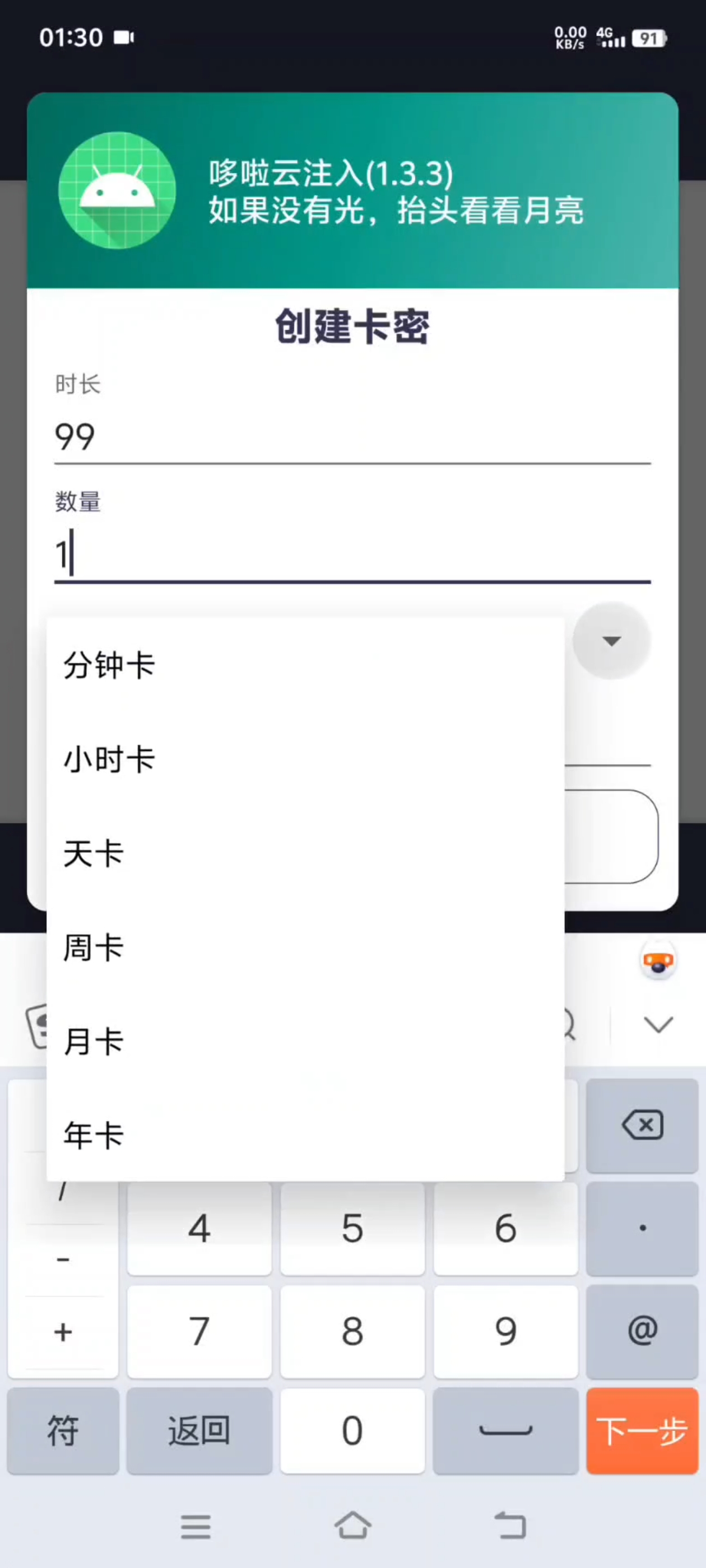Viewport: 706px width, 1568px height.
Task: Pick 天卡 card type
Action: (x=305, y=853)
